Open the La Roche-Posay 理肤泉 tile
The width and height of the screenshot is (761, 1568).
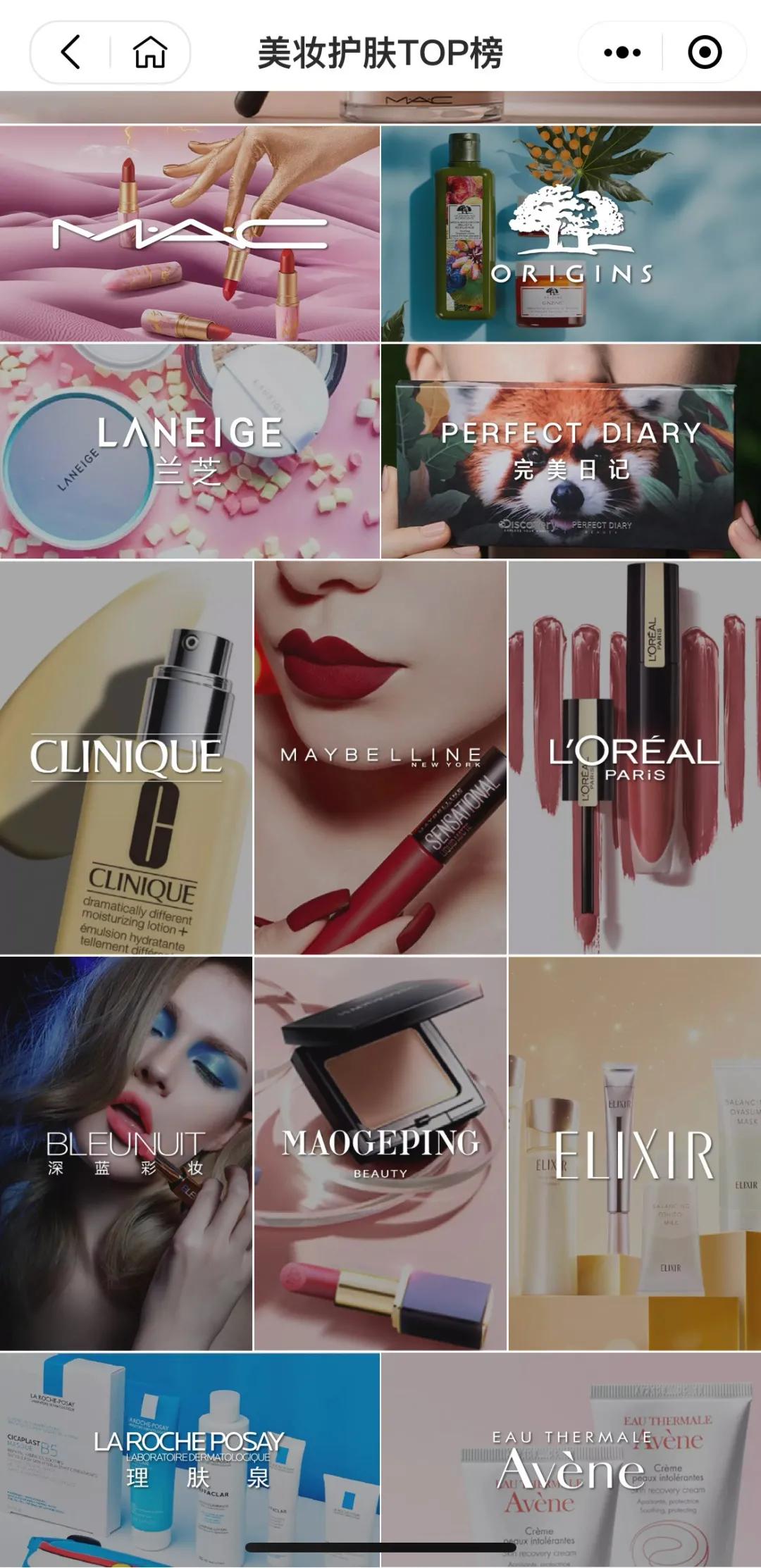pos(190,1458)
